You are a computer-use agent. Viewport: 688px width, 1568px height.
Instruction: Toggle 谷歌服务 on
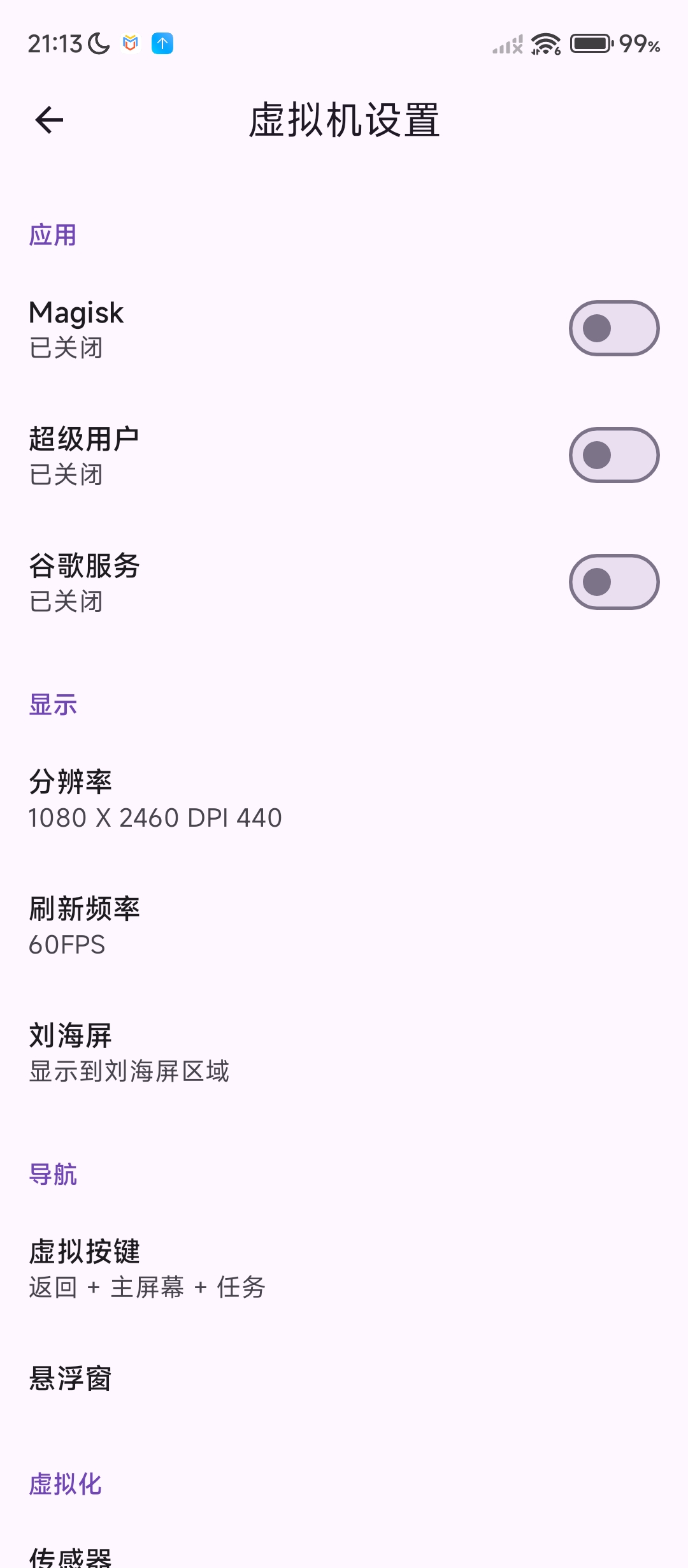point(613,582)
